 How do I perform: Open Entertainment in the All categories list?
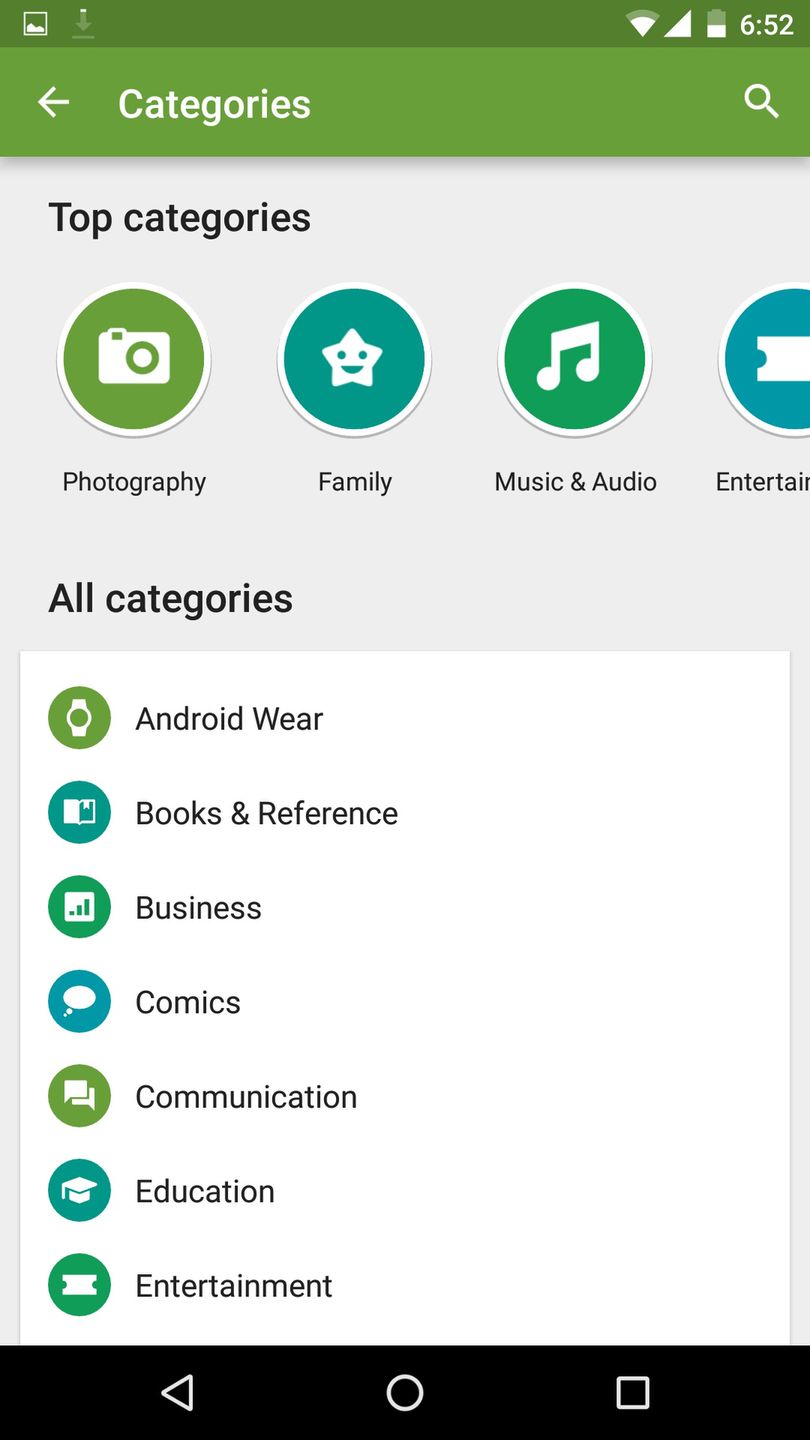coord(233,1286)
